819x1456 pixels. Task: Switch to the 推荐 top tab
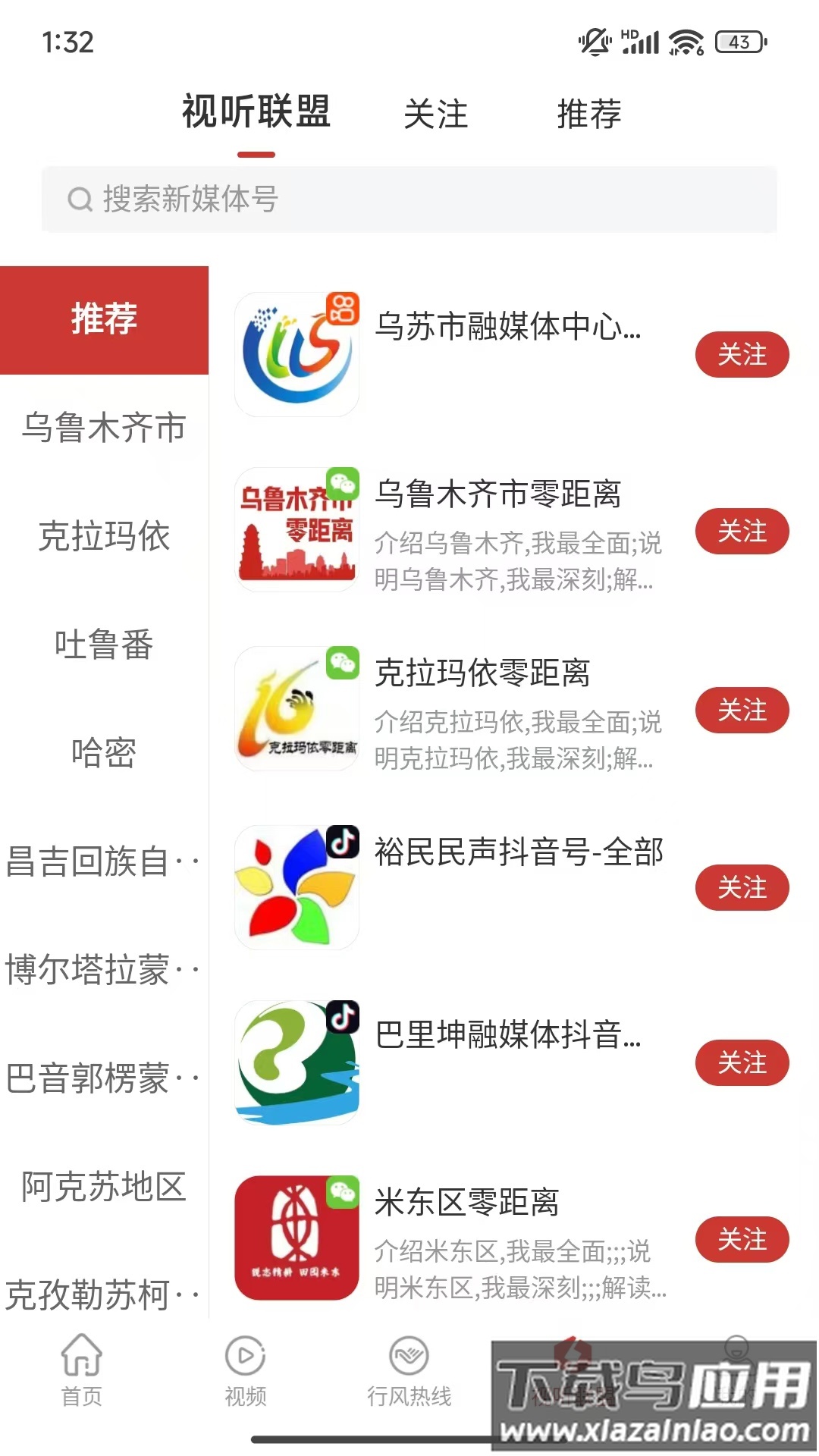coord(589,115)
